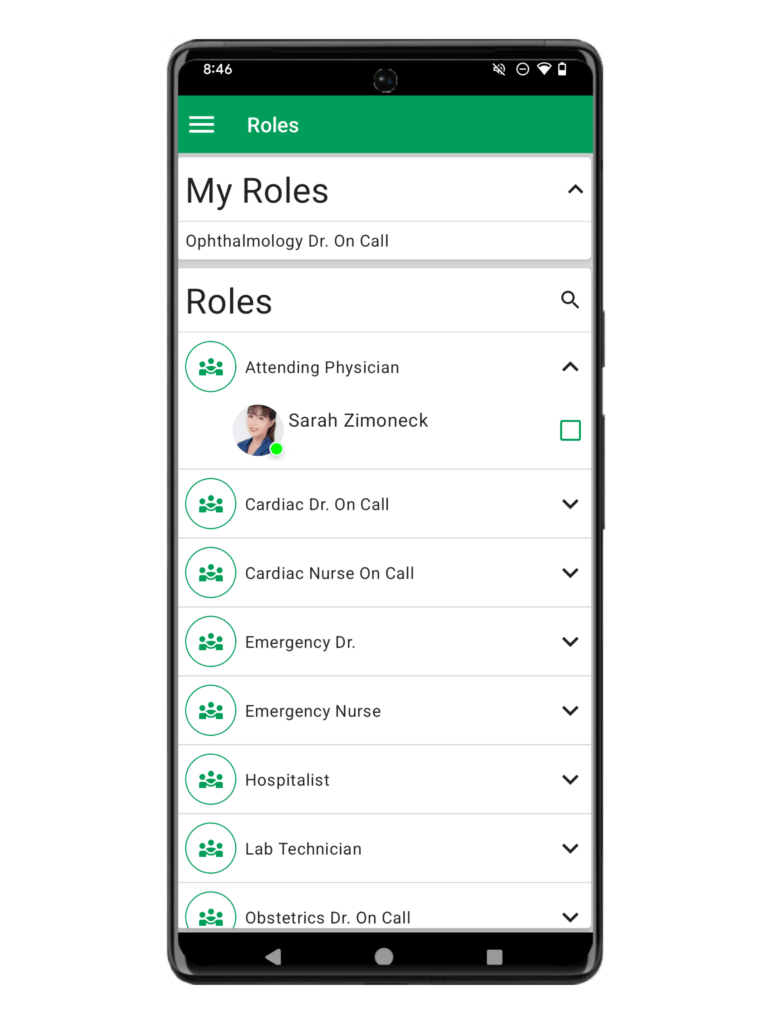
Task: Go back using the system back button
Action: click(273, 957)
